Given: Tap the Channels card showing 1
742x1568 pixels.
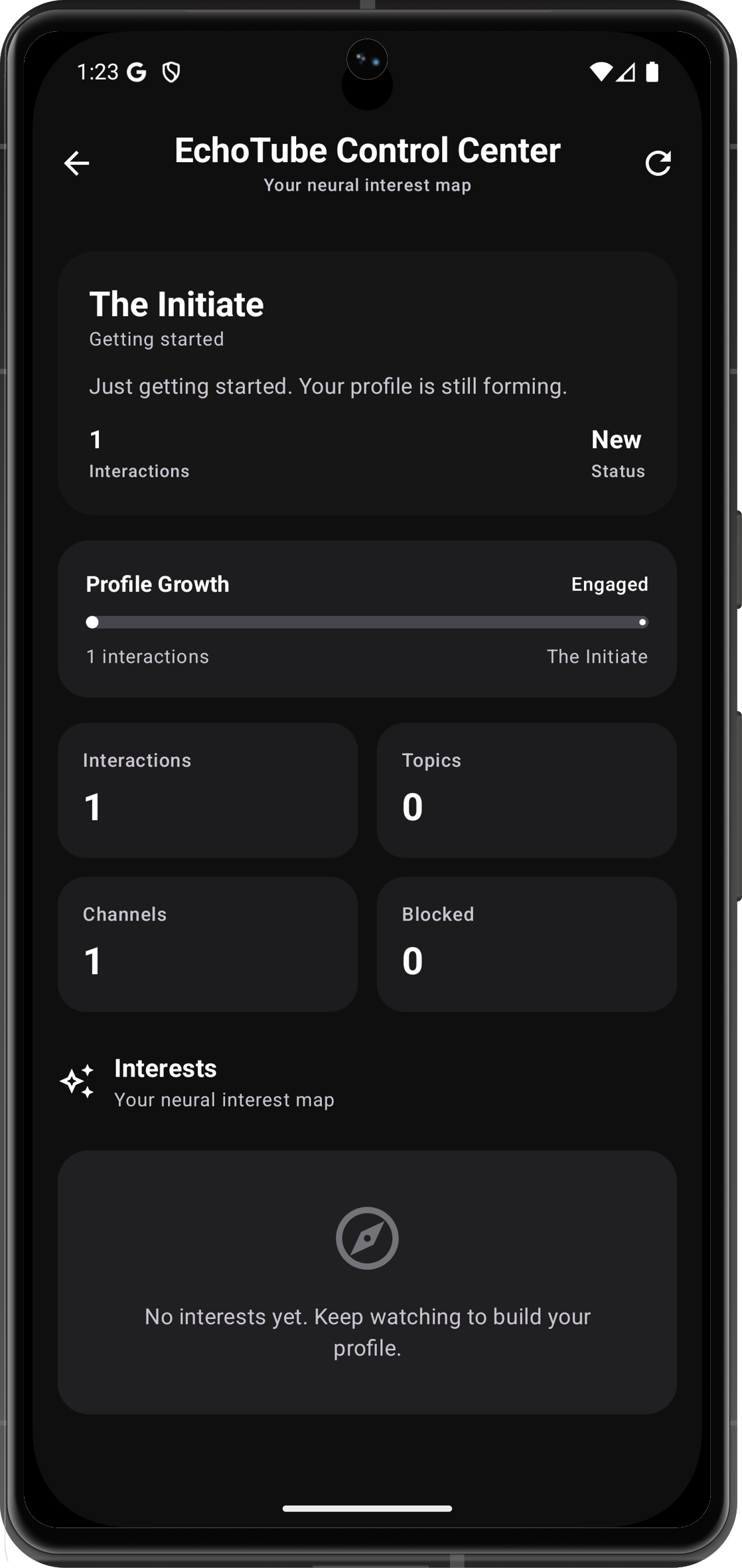Looking at the screenshot, I should pos(207,944).
